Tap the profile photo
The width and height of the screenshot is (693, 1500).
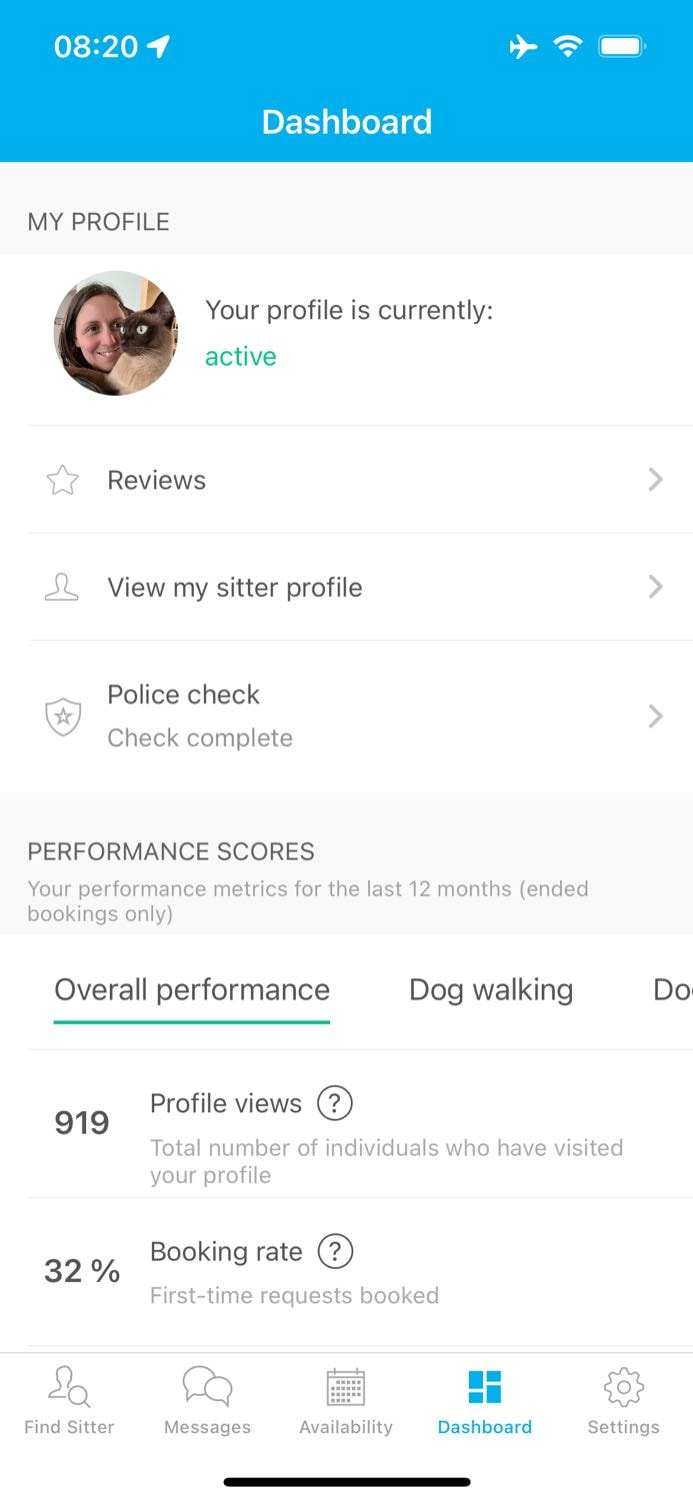(115, 333)
